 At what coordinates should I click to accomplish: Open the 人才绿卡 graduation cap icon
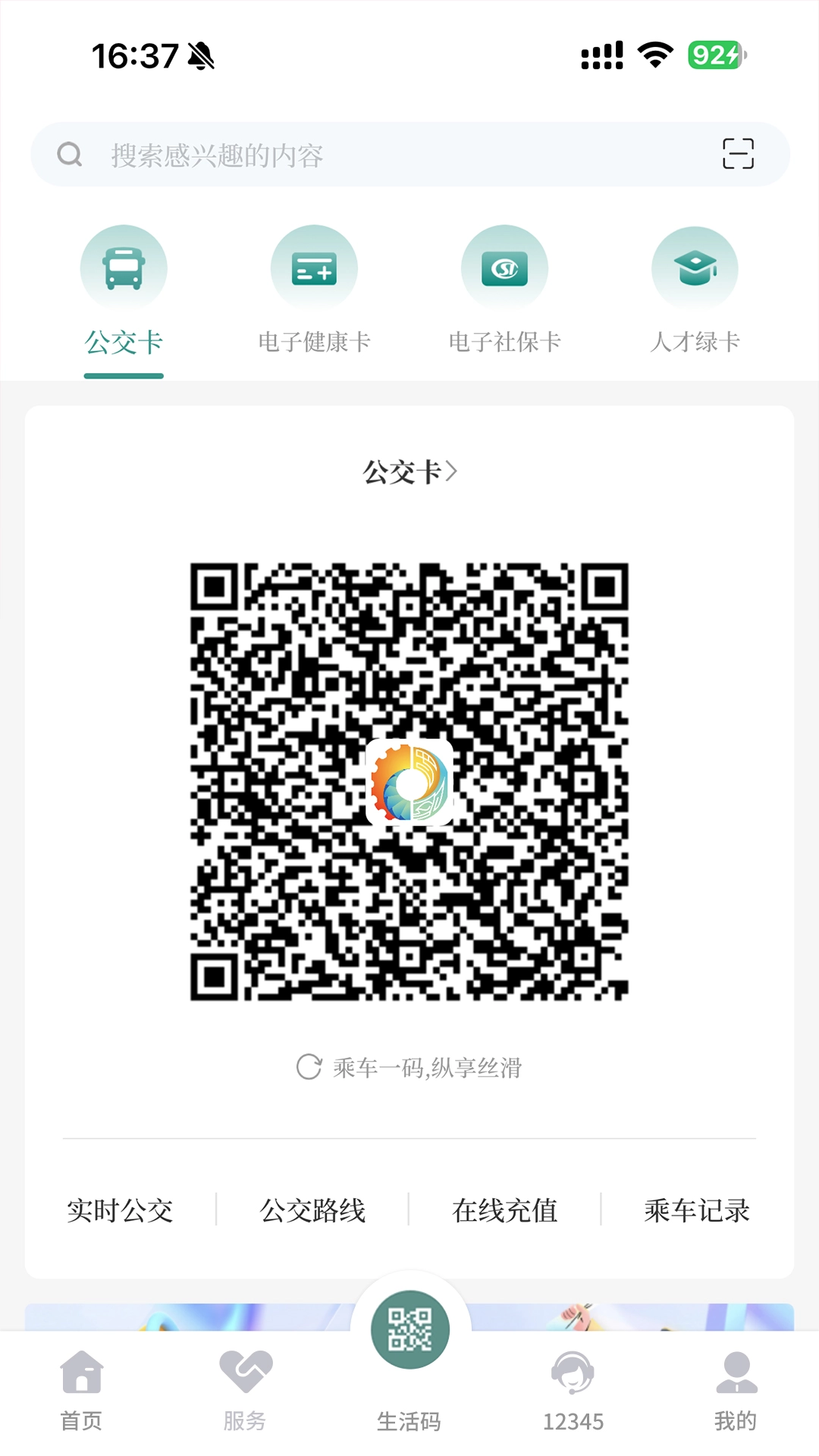pos(695,267)
